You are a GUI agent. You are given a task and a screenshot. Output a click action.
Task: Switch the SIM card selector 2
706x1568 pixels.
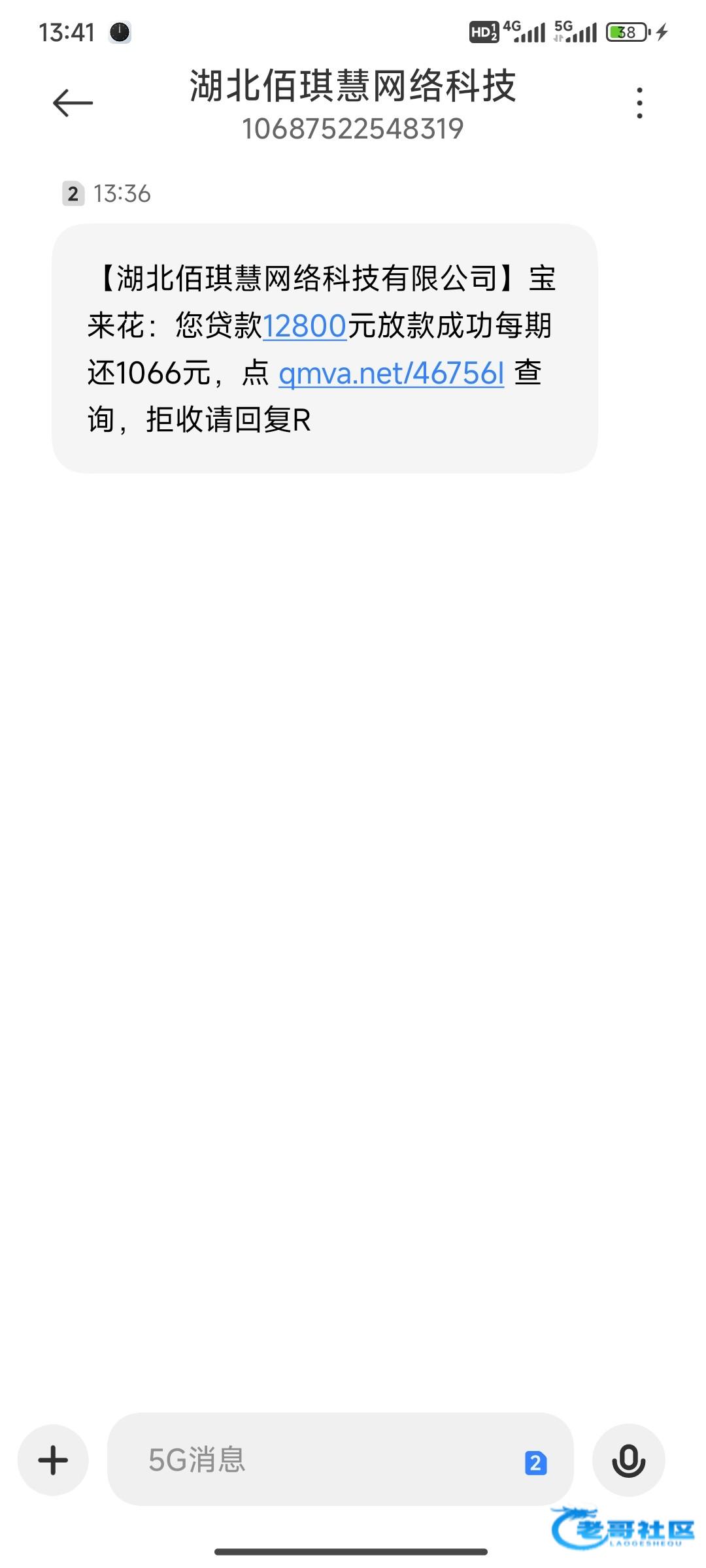tap(535, 1463)
